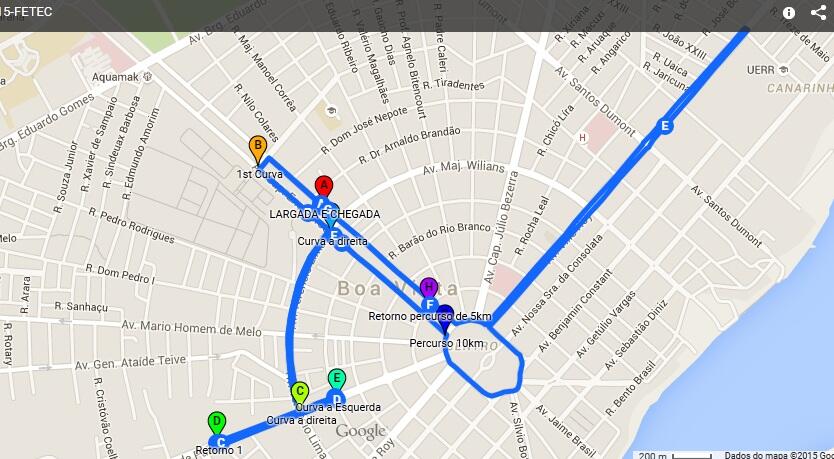Open the Google logo link
Viewport: 834px width, 459px height.
point(360,432)
